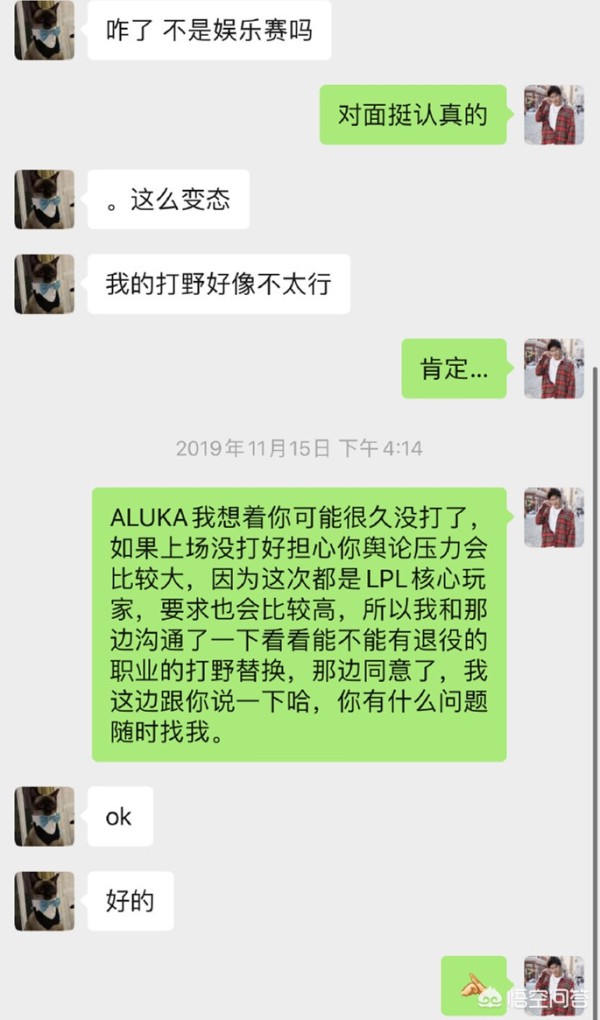Open avatar beside the long ALUKA message

554,517
